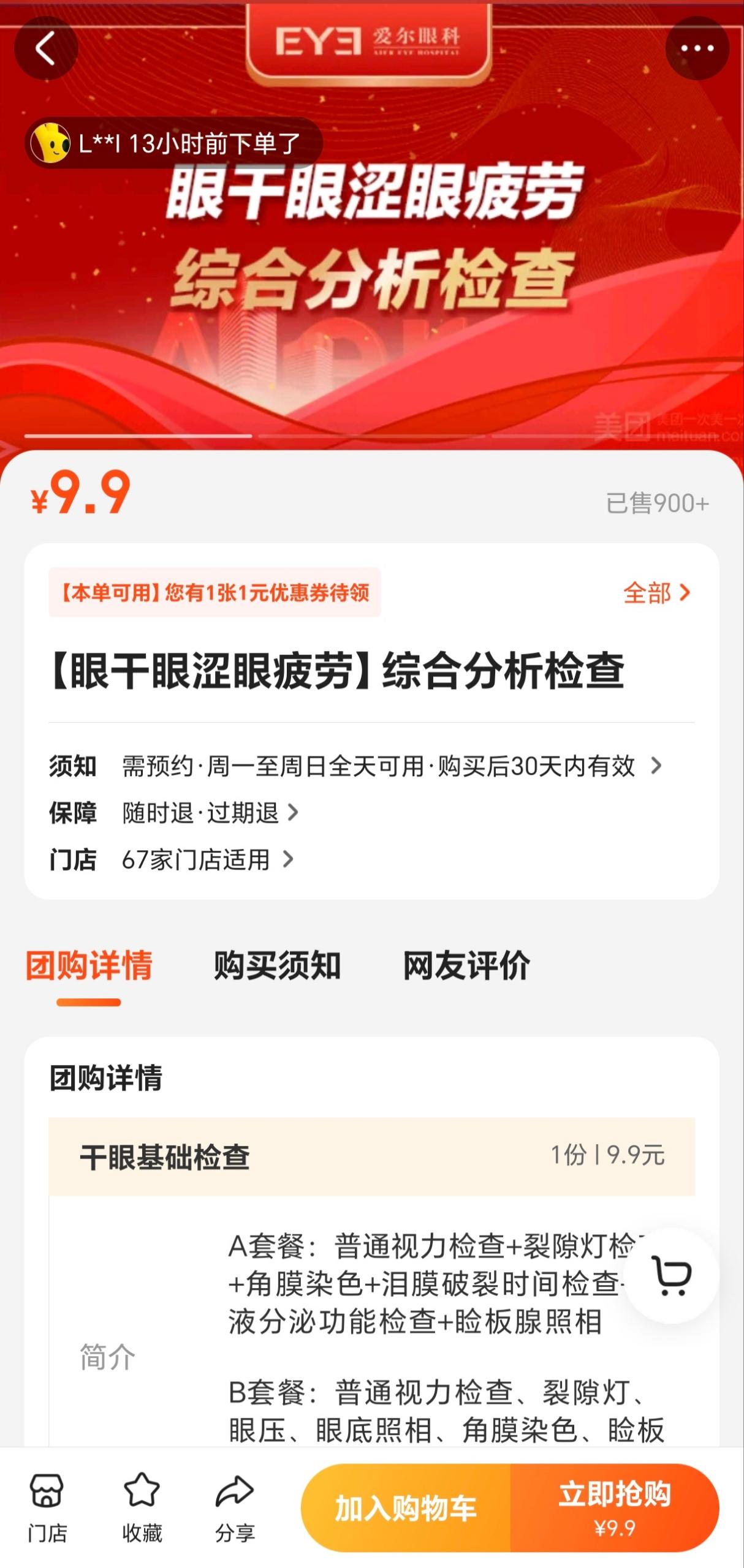Viewport: 744px width, 1568px height.
Task: Visit the 门店 store page
Action: point(47,1507)
